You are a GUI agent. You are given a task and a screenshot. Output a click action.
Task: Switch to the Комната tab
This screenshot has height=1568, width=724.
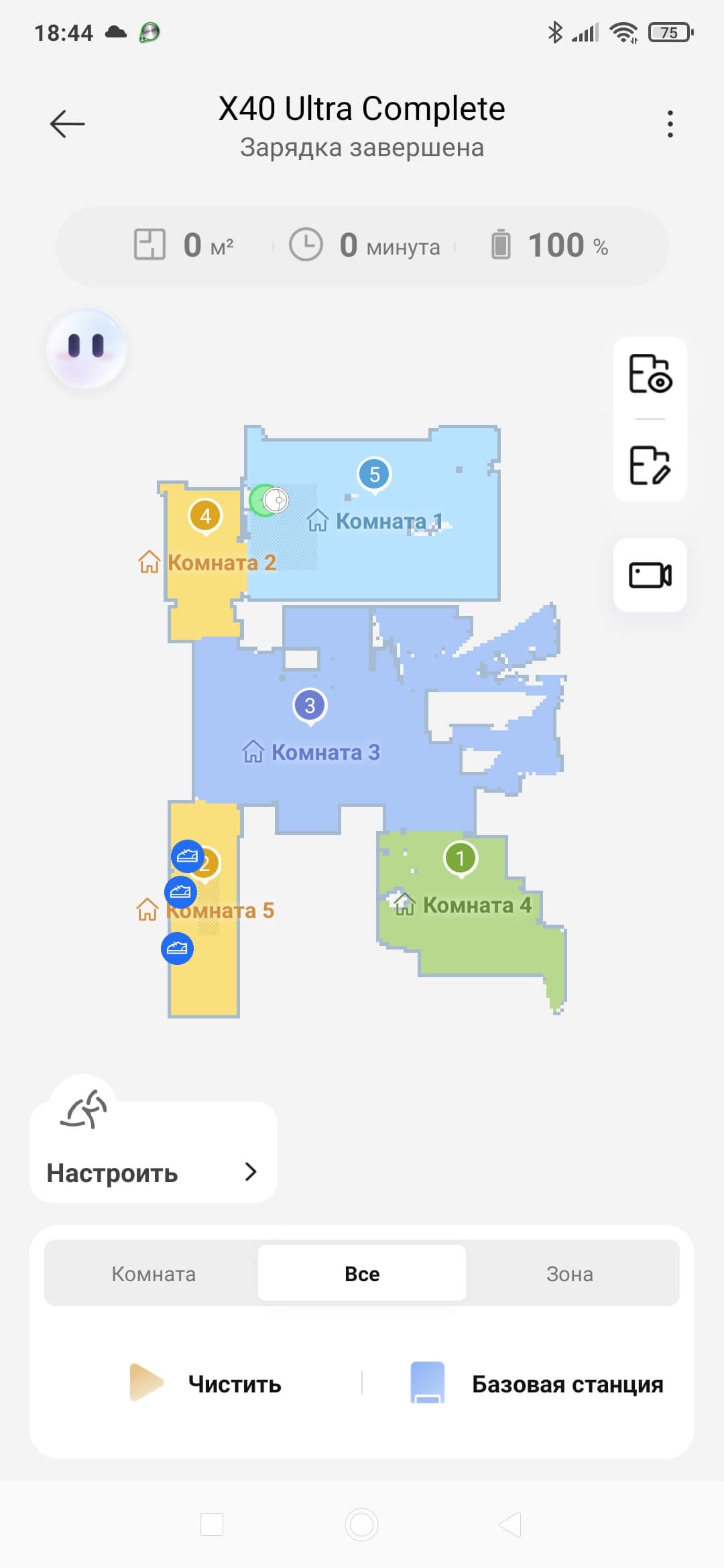click(154, 1273)
